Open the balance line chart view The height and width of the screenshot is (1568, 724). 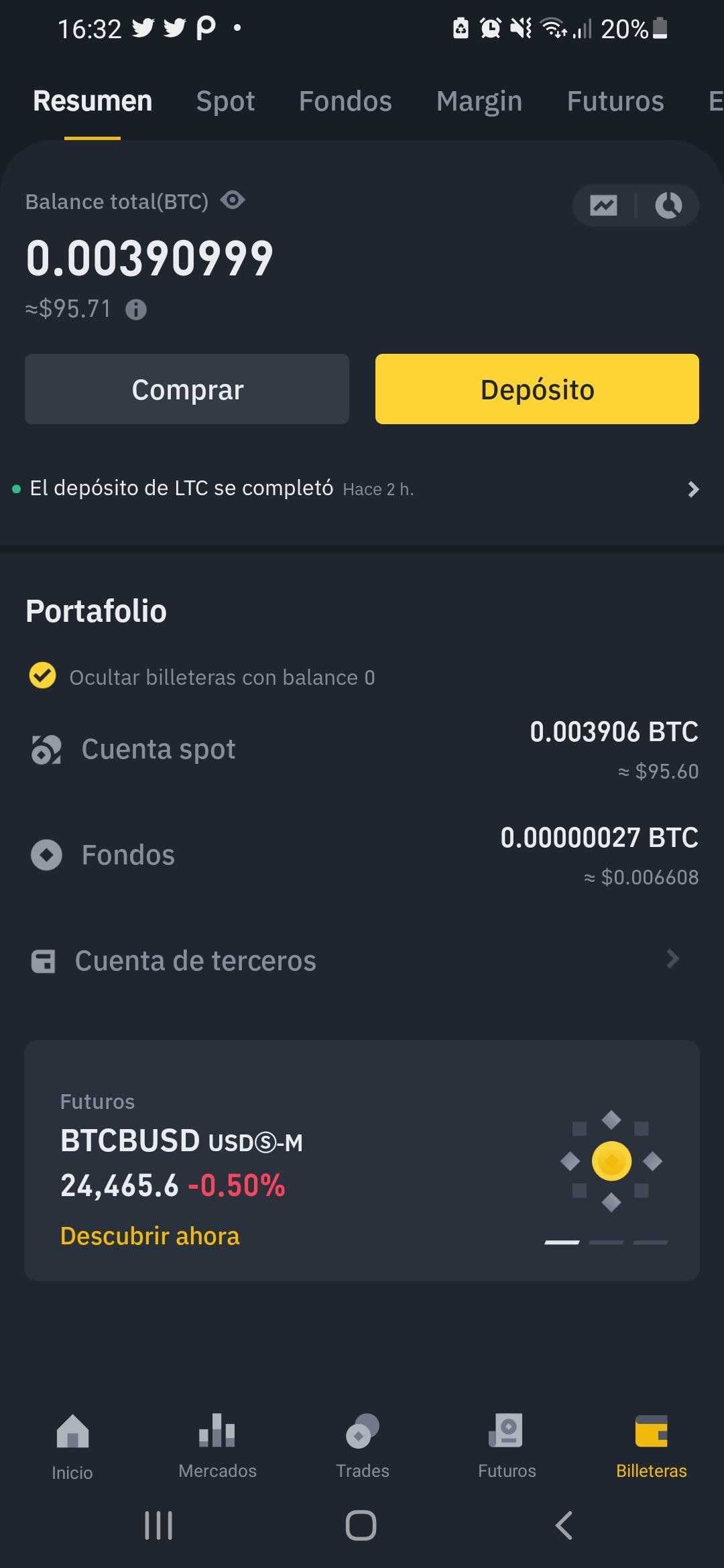[x=603, y=205]
